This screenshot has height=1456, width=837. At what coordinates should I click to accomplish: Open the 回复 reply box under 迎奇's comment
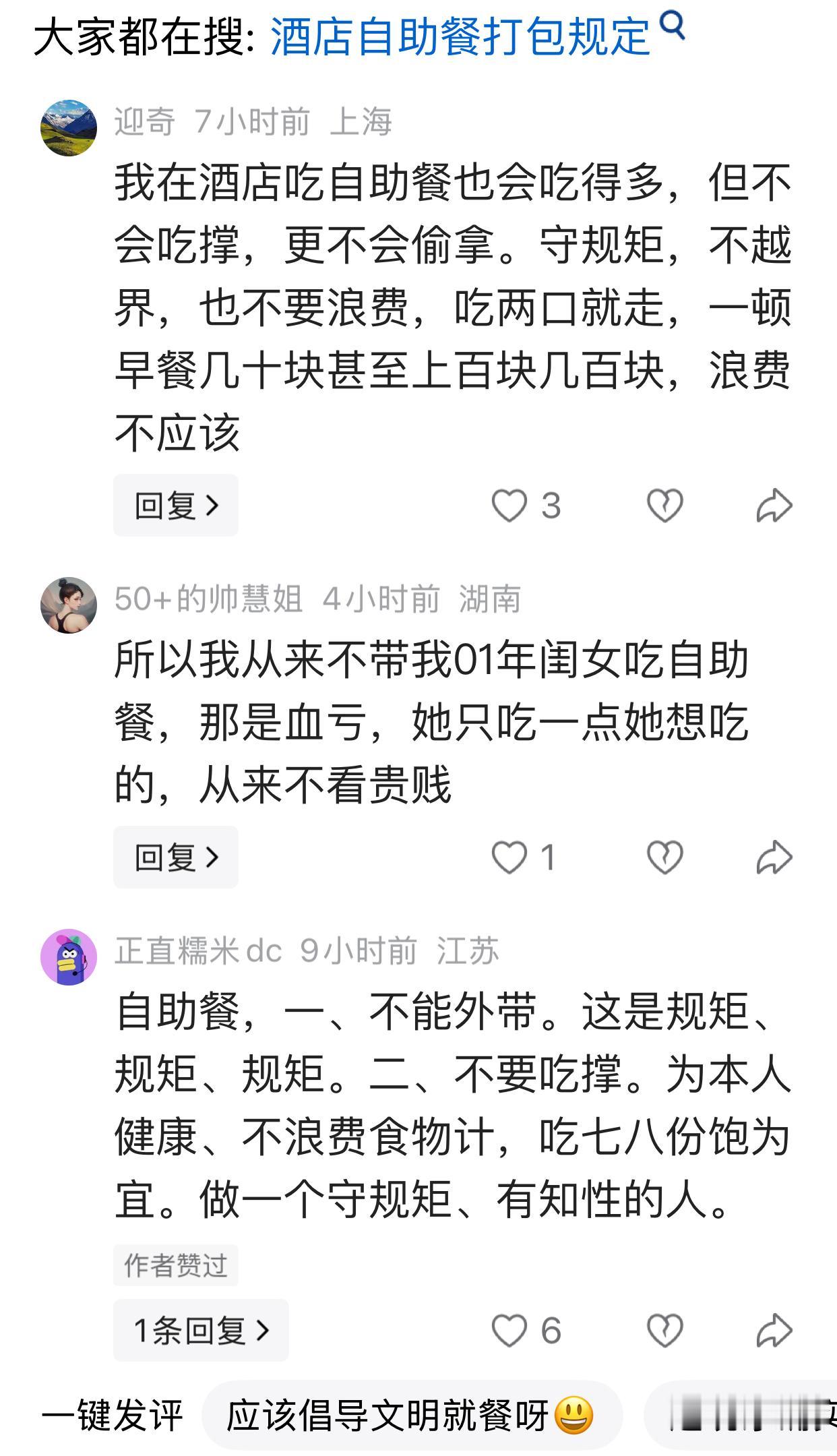[175, 504]
